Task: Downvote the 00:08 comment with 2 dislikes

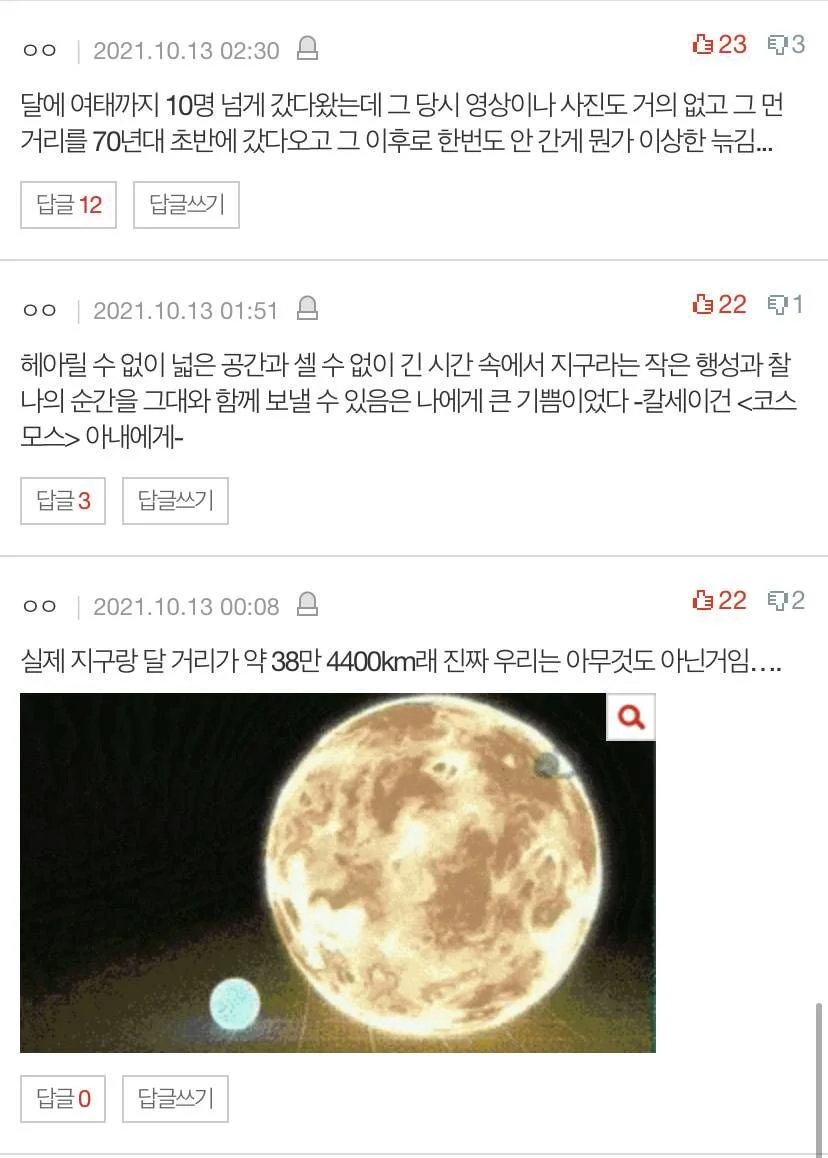Action: tap(786, 600)
